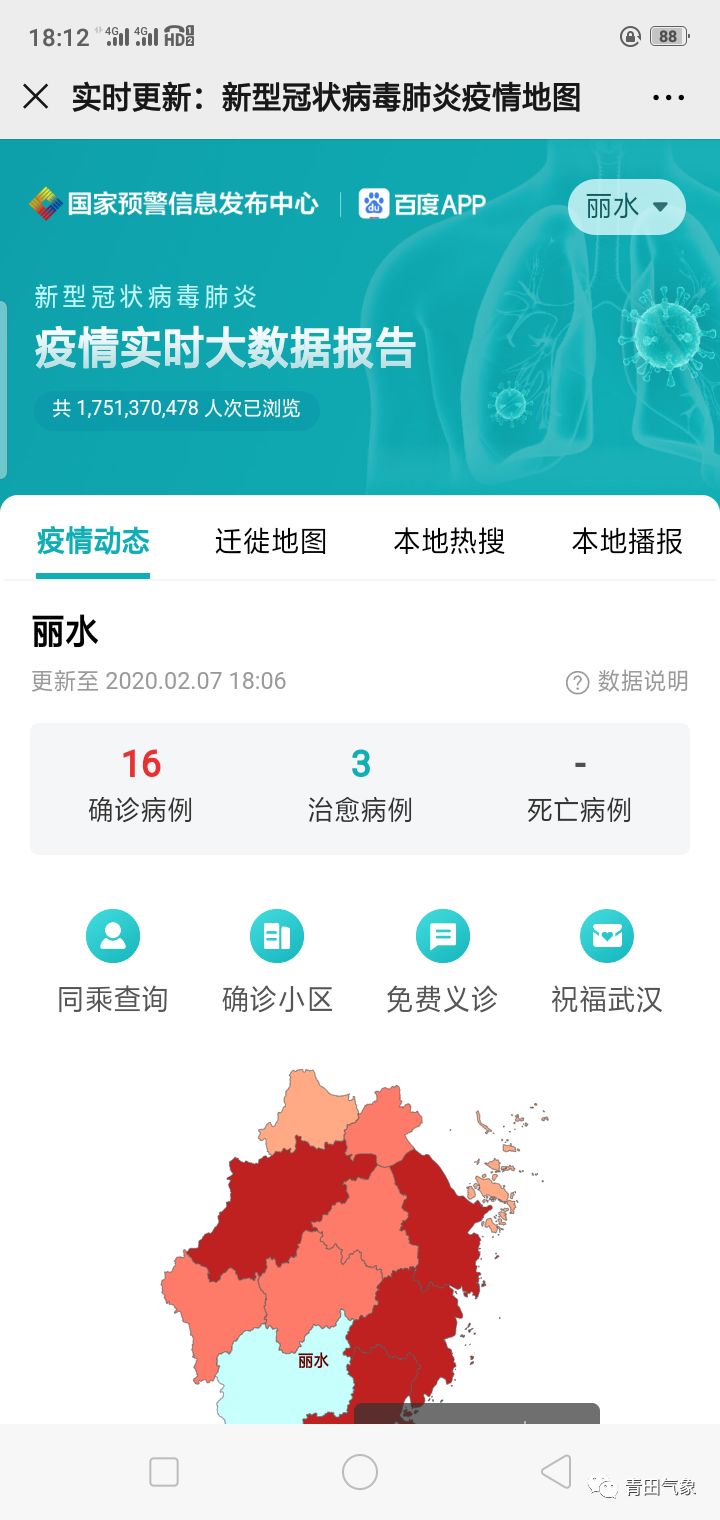Screen dimensions: 720x1520
Task: Open the 丽水 city dropdown
Action: pos(627,207)
